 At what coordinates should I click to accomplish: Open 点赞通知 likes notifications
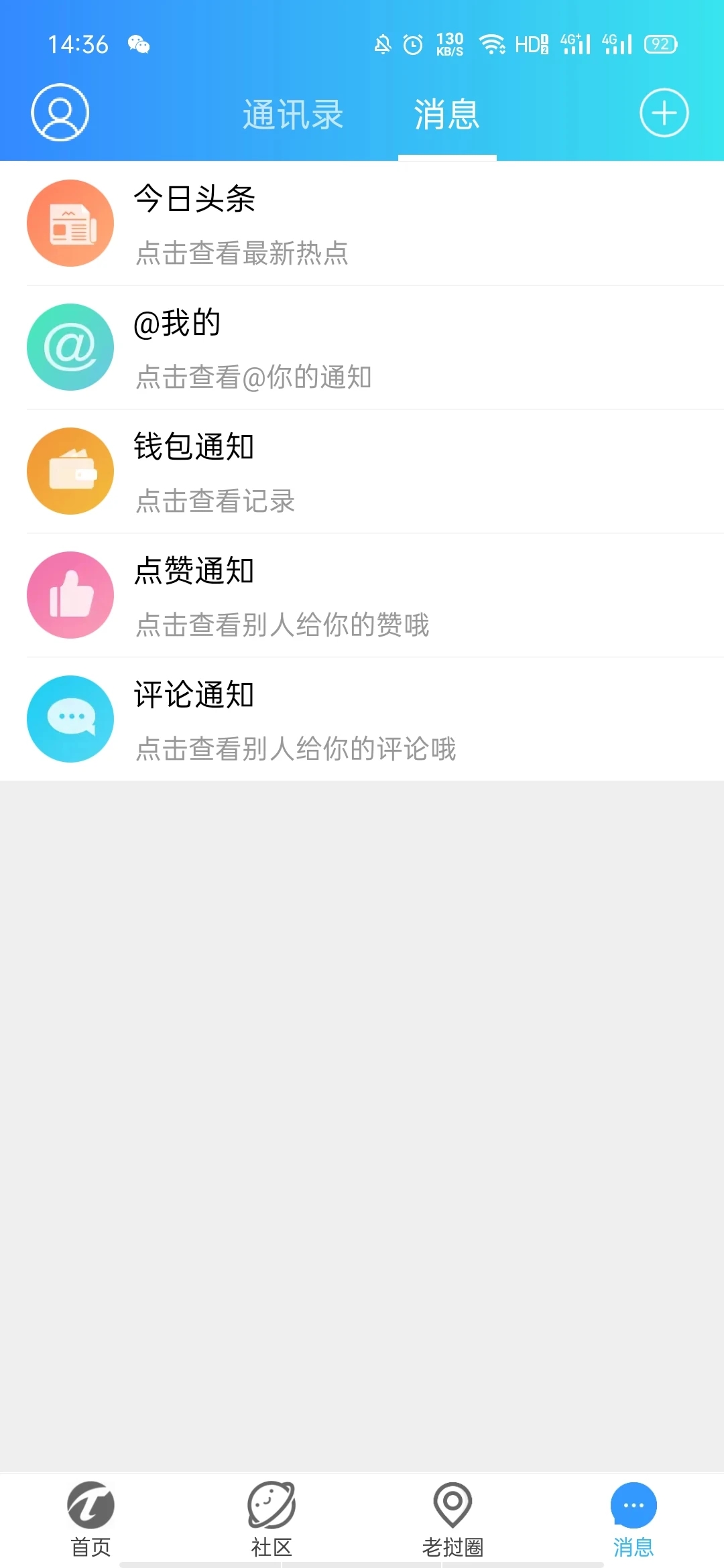point(362,595)
